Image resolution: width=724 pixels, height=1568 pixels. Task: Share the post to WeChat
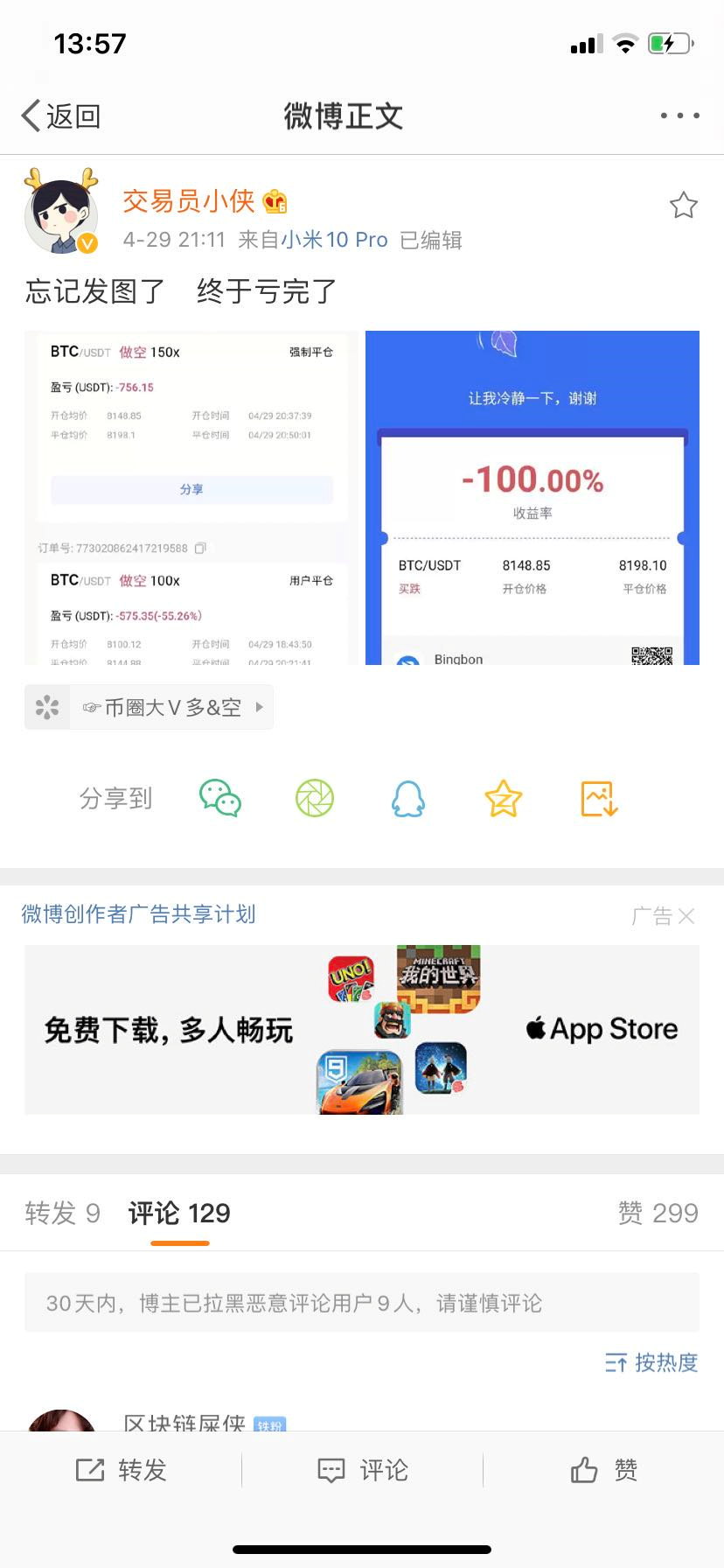[x=219, y=798]
